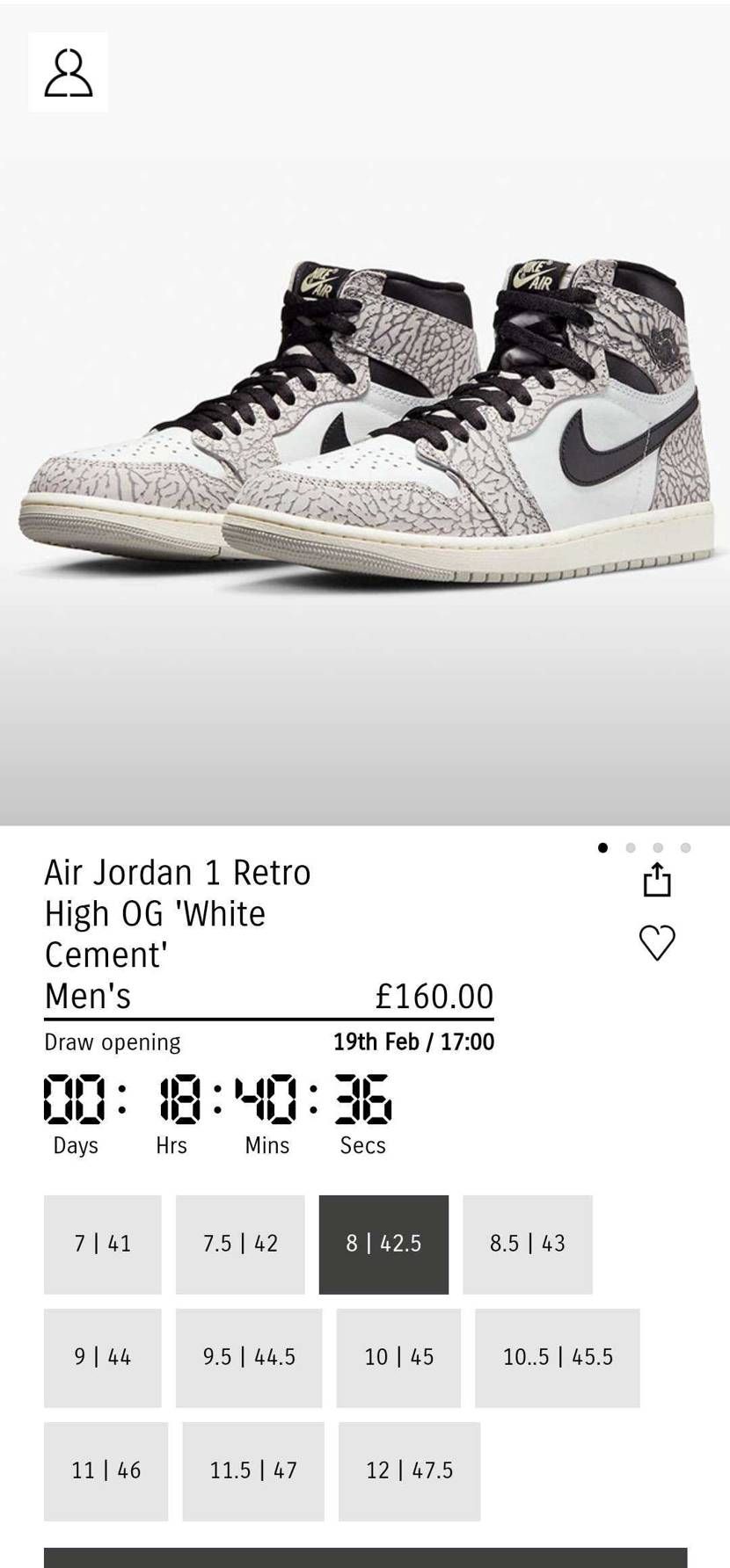Share this Air Jordan 1 listing

click(656, 879)
